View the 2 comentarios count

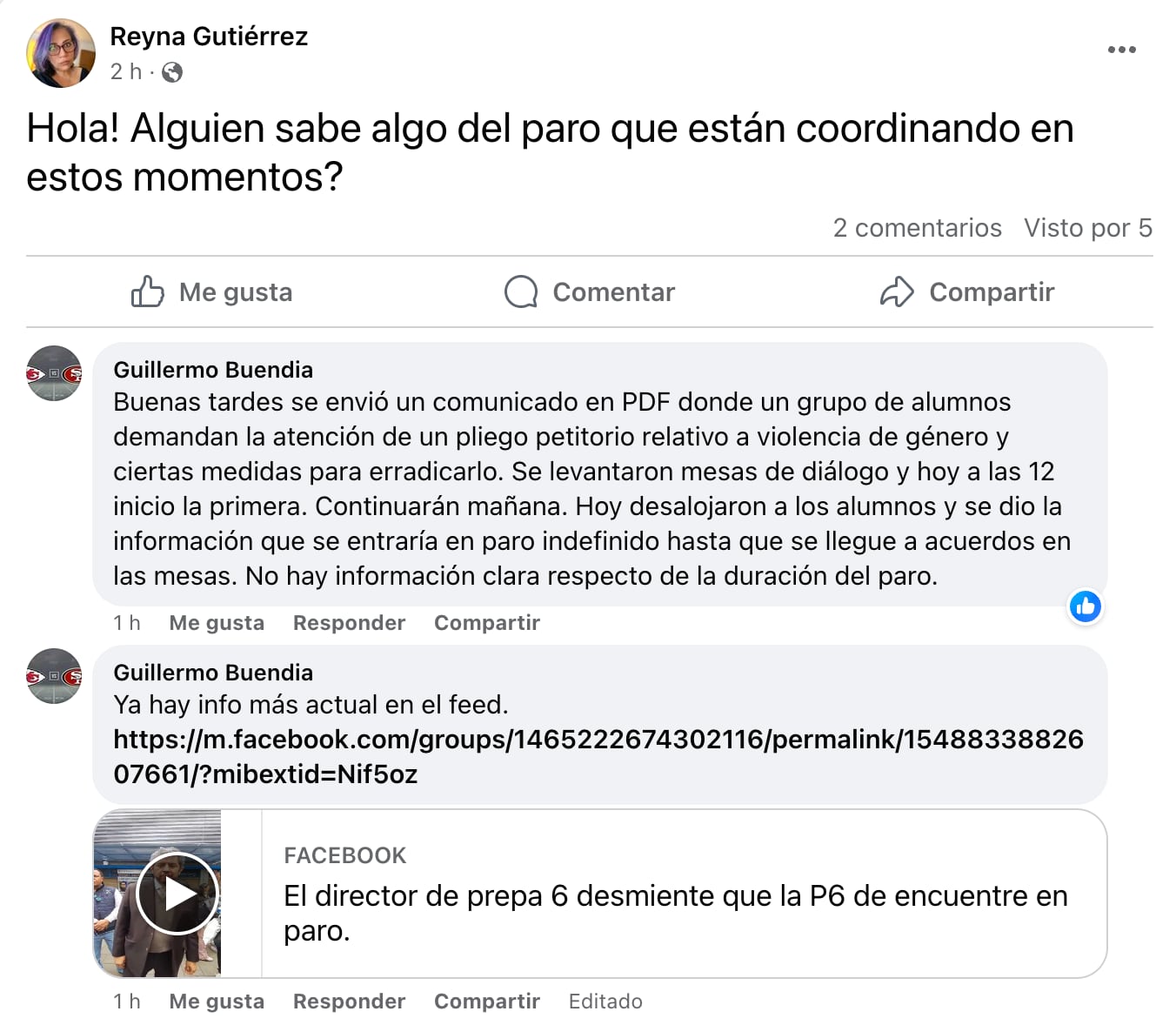(x=917, y=228)
